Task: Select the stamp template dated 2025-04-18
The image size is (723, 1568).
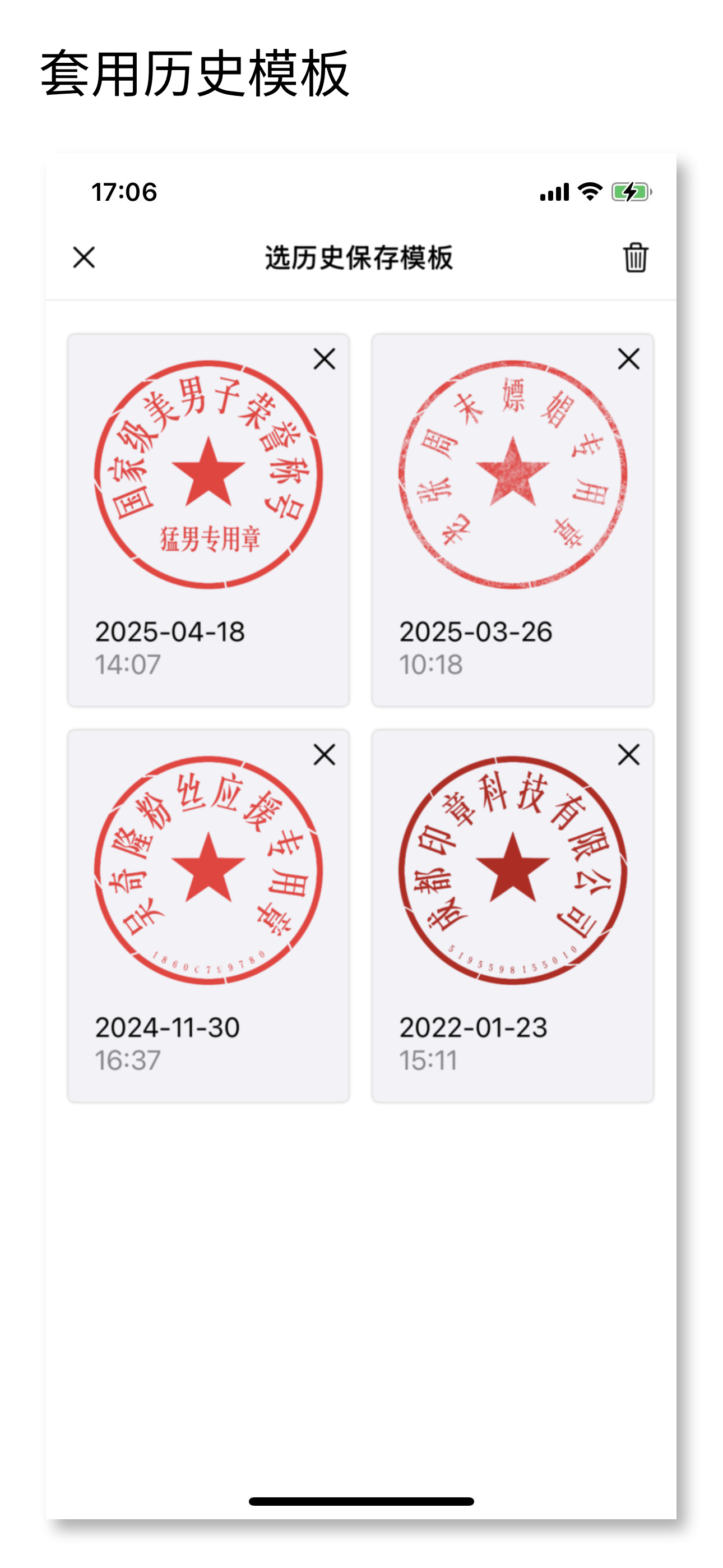Action: pos(208,520)
